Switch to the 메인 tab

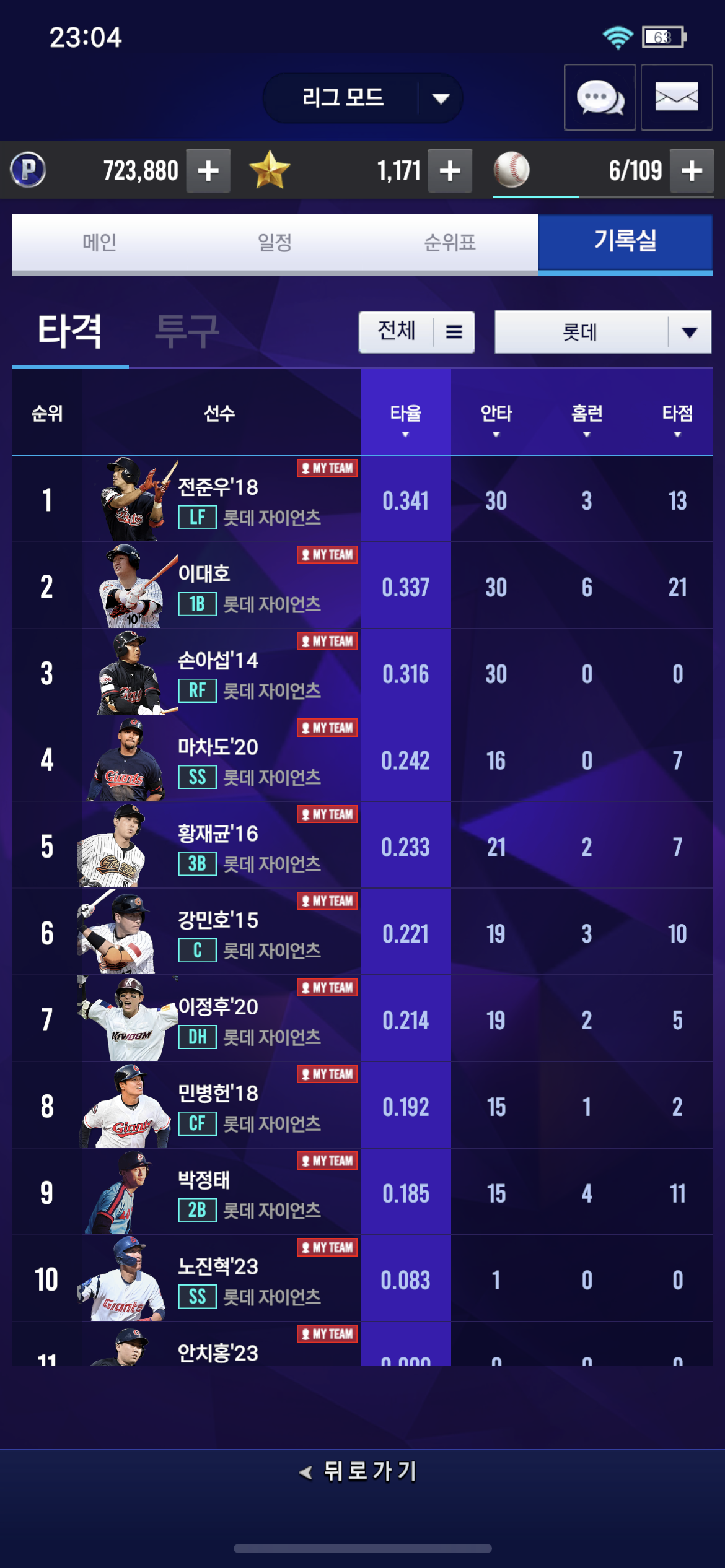point(99,242)
